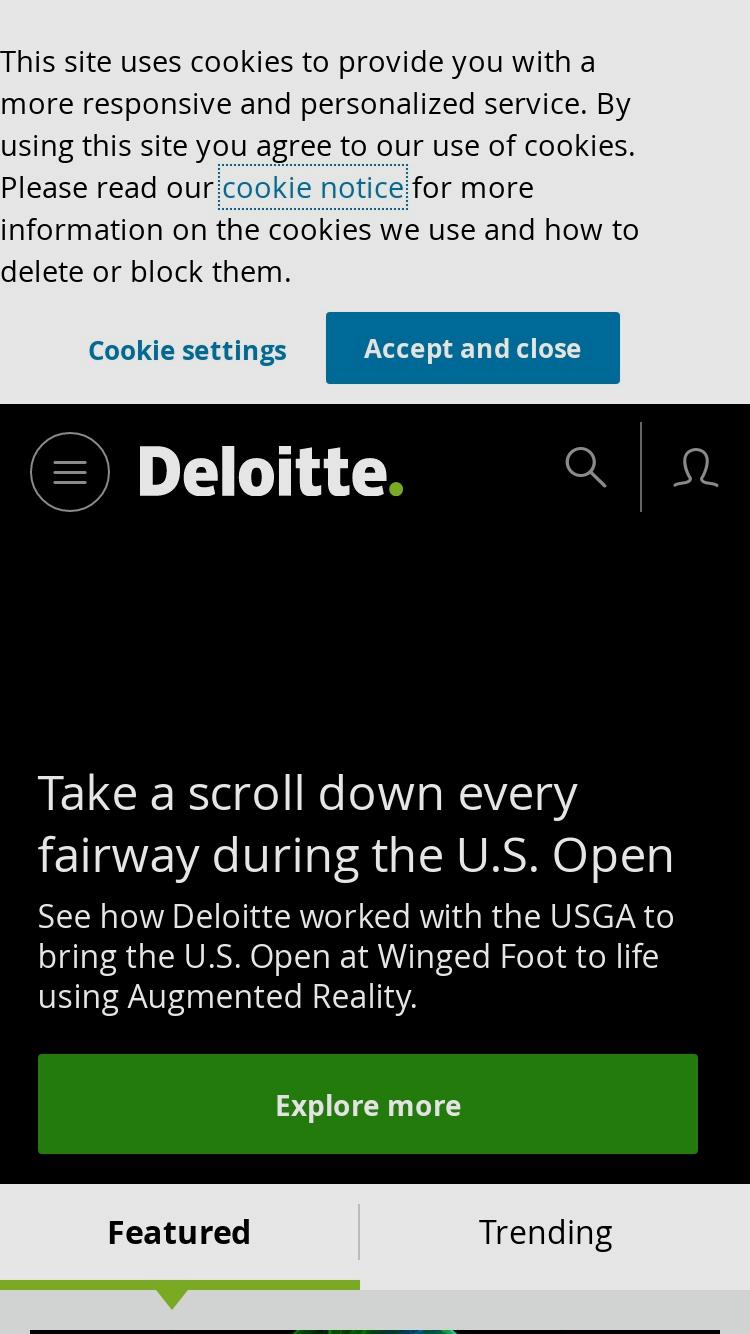Tap the Explore more button
The height and width of the screenshot is (1334, 750).
(368, 1104)
